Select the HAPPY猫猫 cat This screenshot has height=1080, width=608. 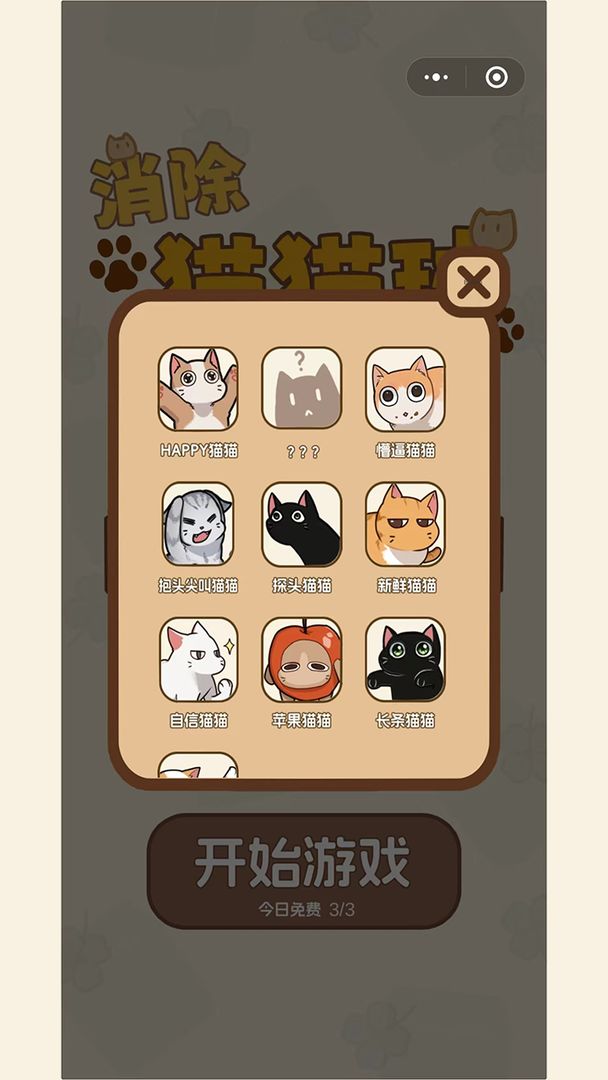click(198, 388)
